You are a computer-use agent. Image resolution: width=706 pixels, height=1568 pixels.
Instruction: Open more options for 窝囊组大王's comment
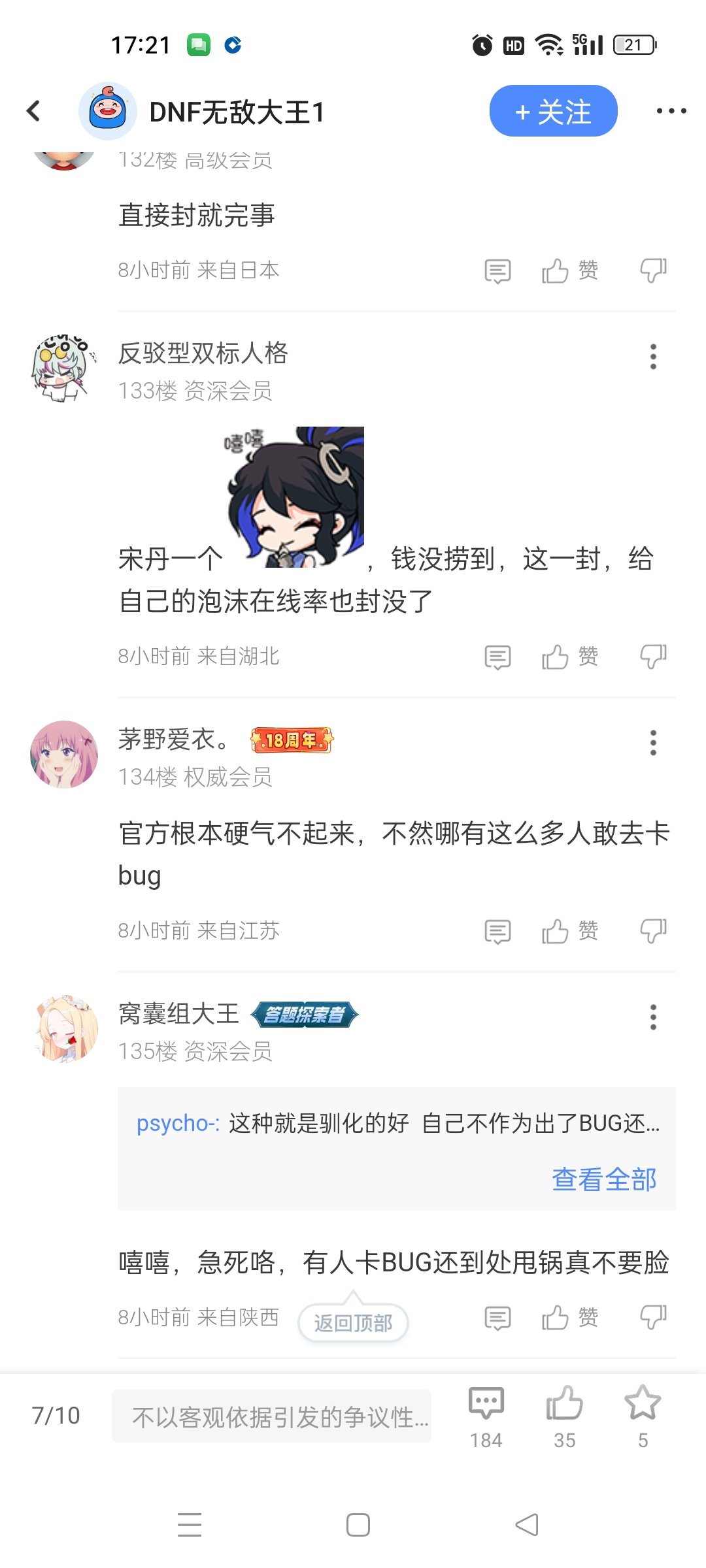652,1017
